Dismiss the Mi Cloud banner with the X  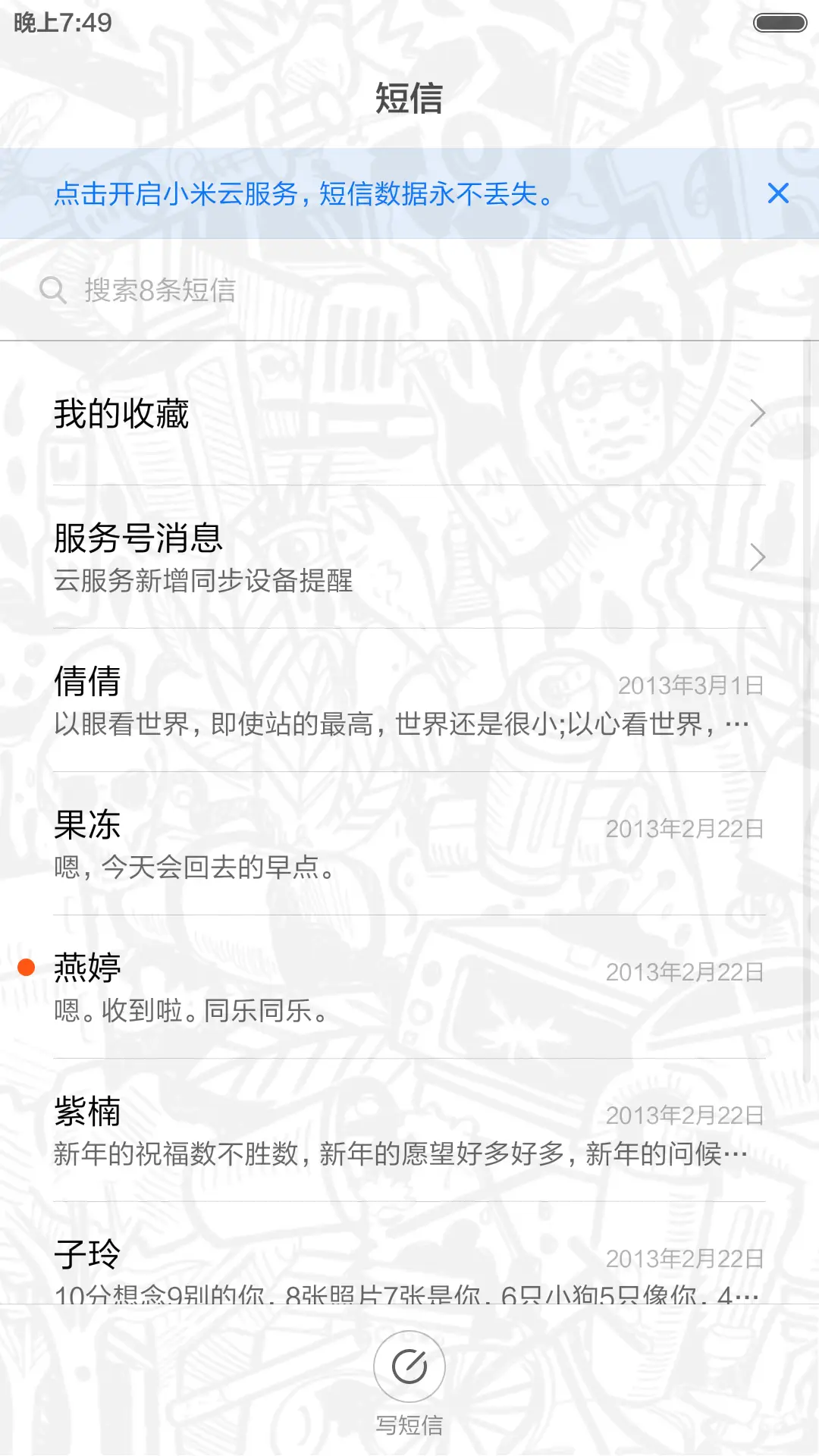click(778, 194)
